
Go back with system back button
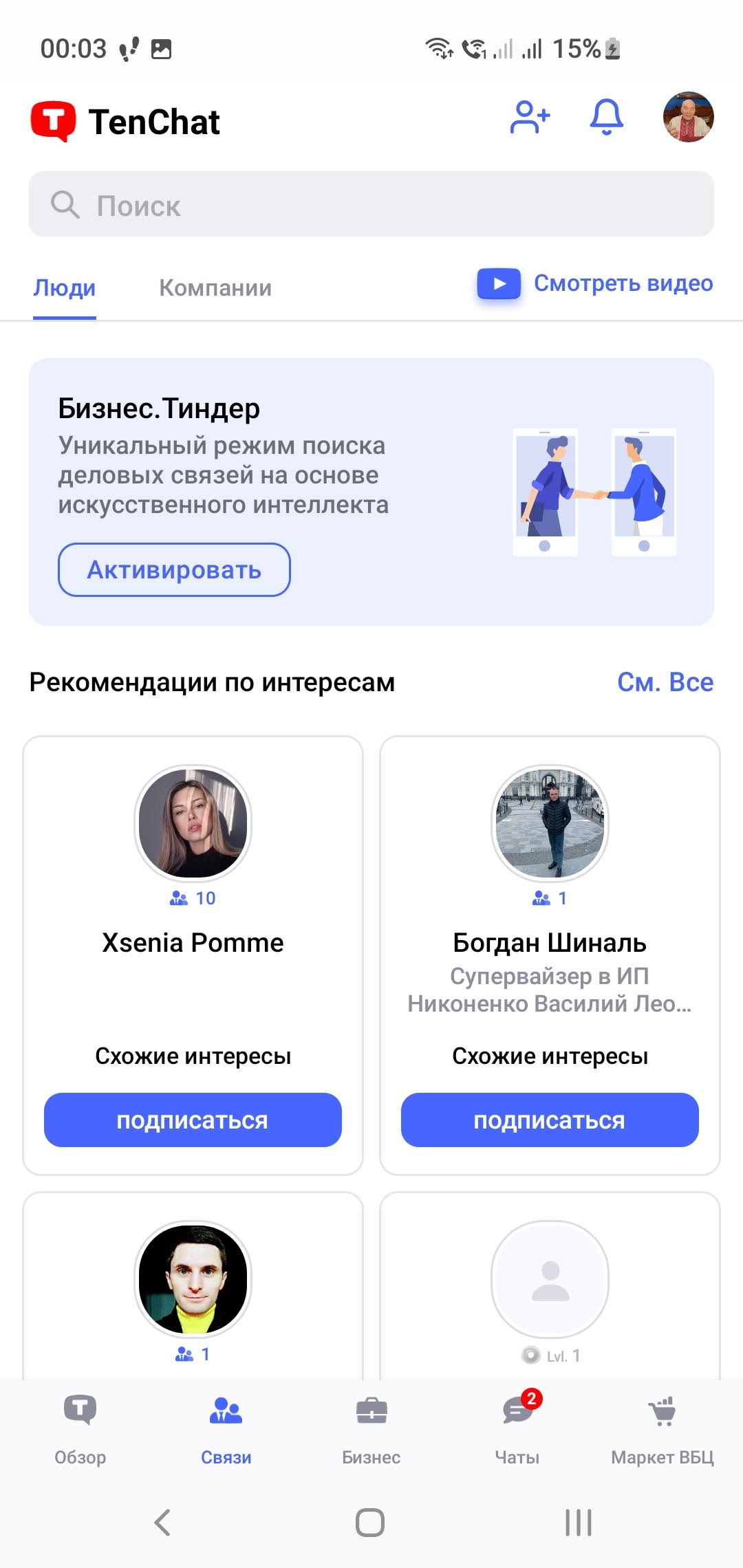tap(163, 1522)
